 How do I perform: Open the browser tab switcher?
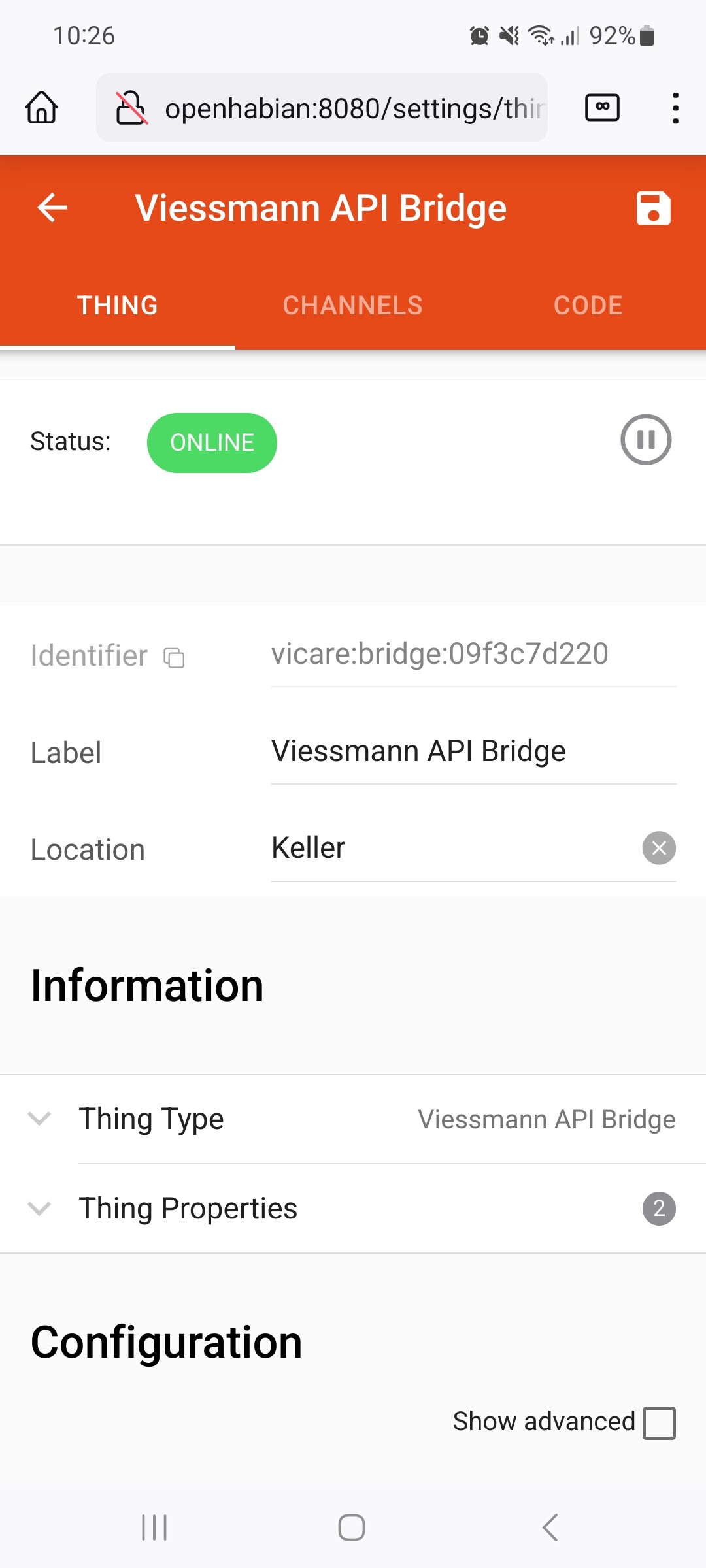[602, 108]
